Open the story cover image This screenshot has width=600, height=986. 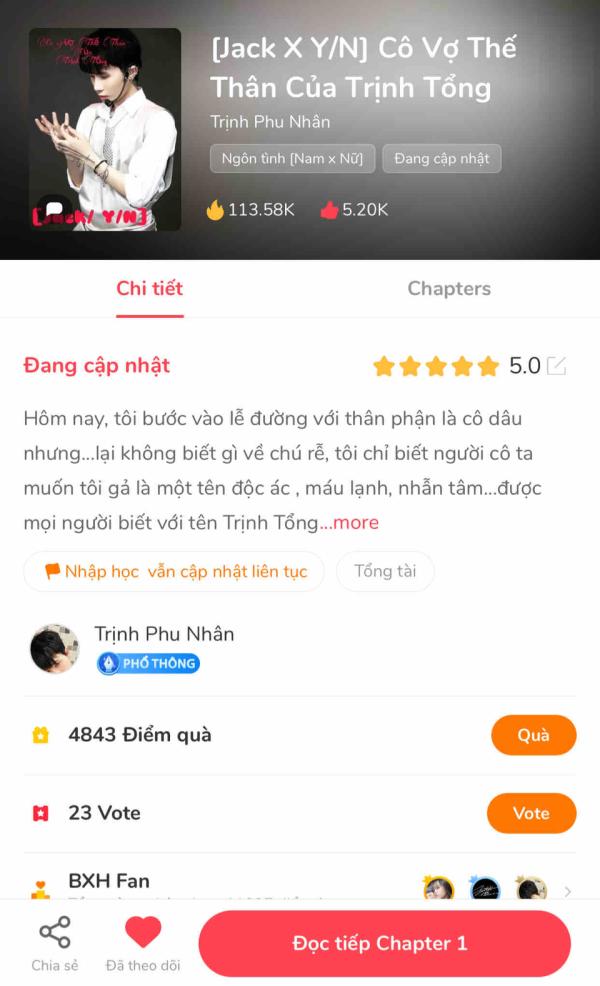(105, 130)
